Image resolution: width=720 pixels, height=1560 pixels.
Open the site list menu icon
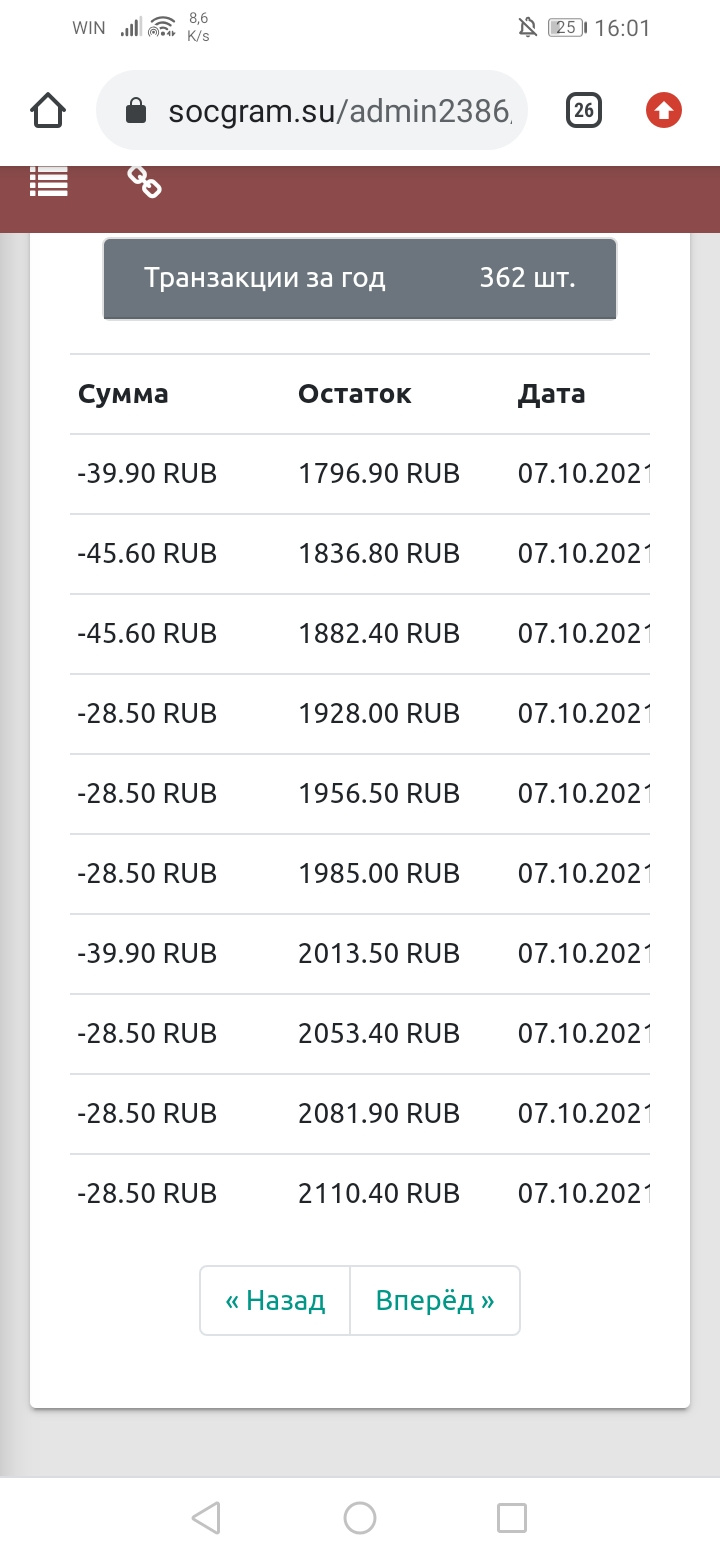pos(48,181)
